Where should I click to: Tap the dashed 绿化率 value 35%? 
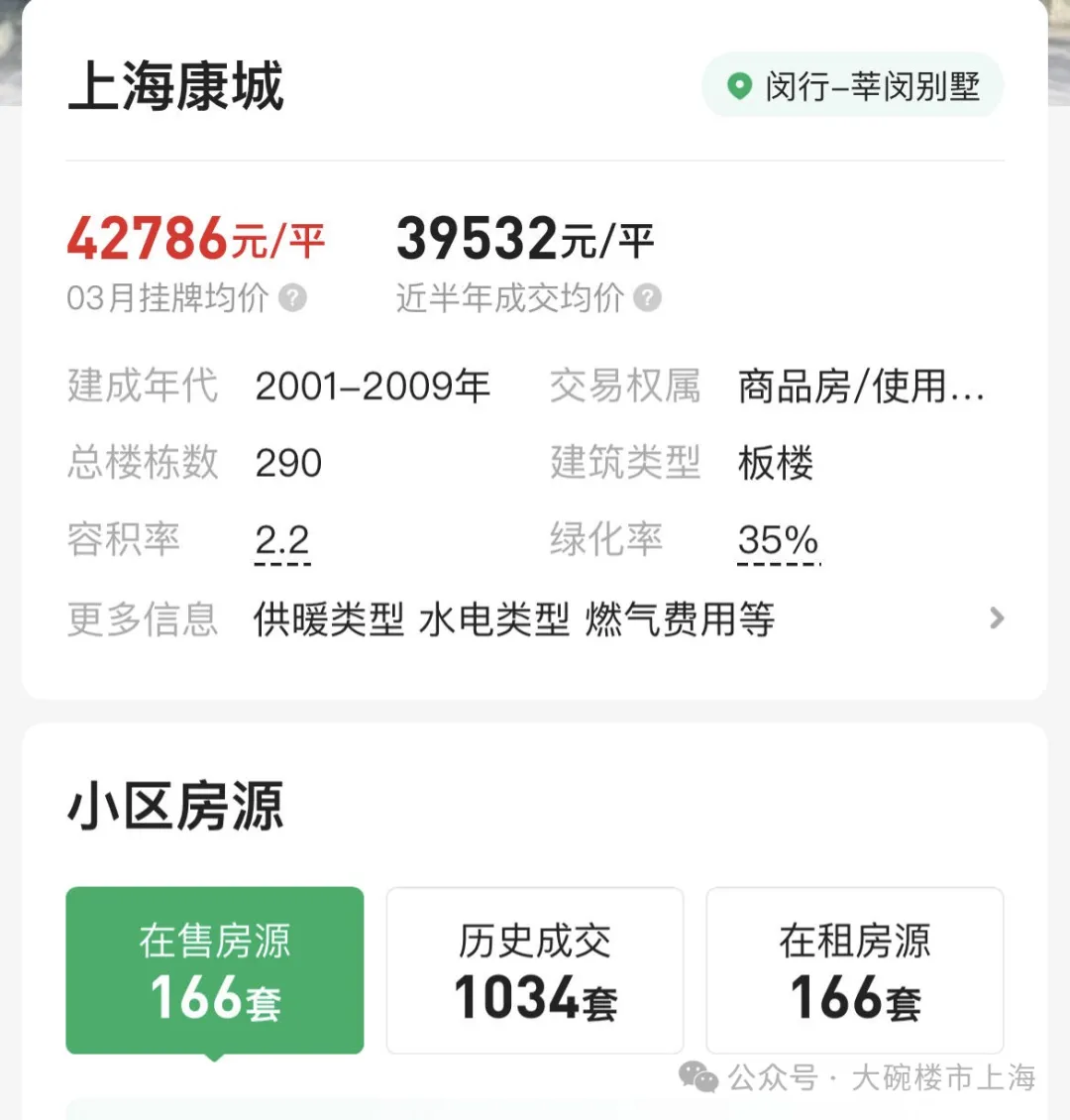tap(778, 540)
